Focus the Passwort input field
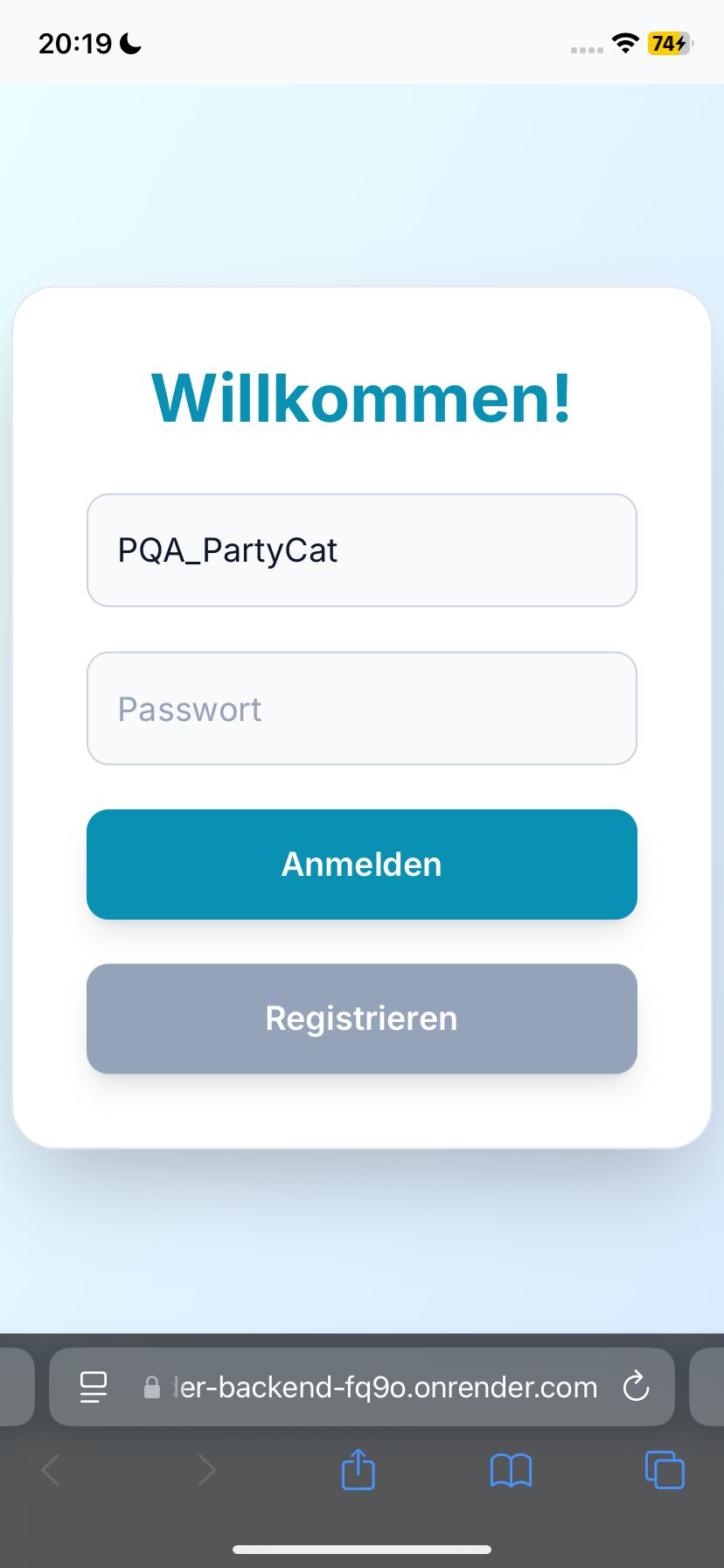The width and height of the screenshot is (724, 1568). (x=362, y=708)
